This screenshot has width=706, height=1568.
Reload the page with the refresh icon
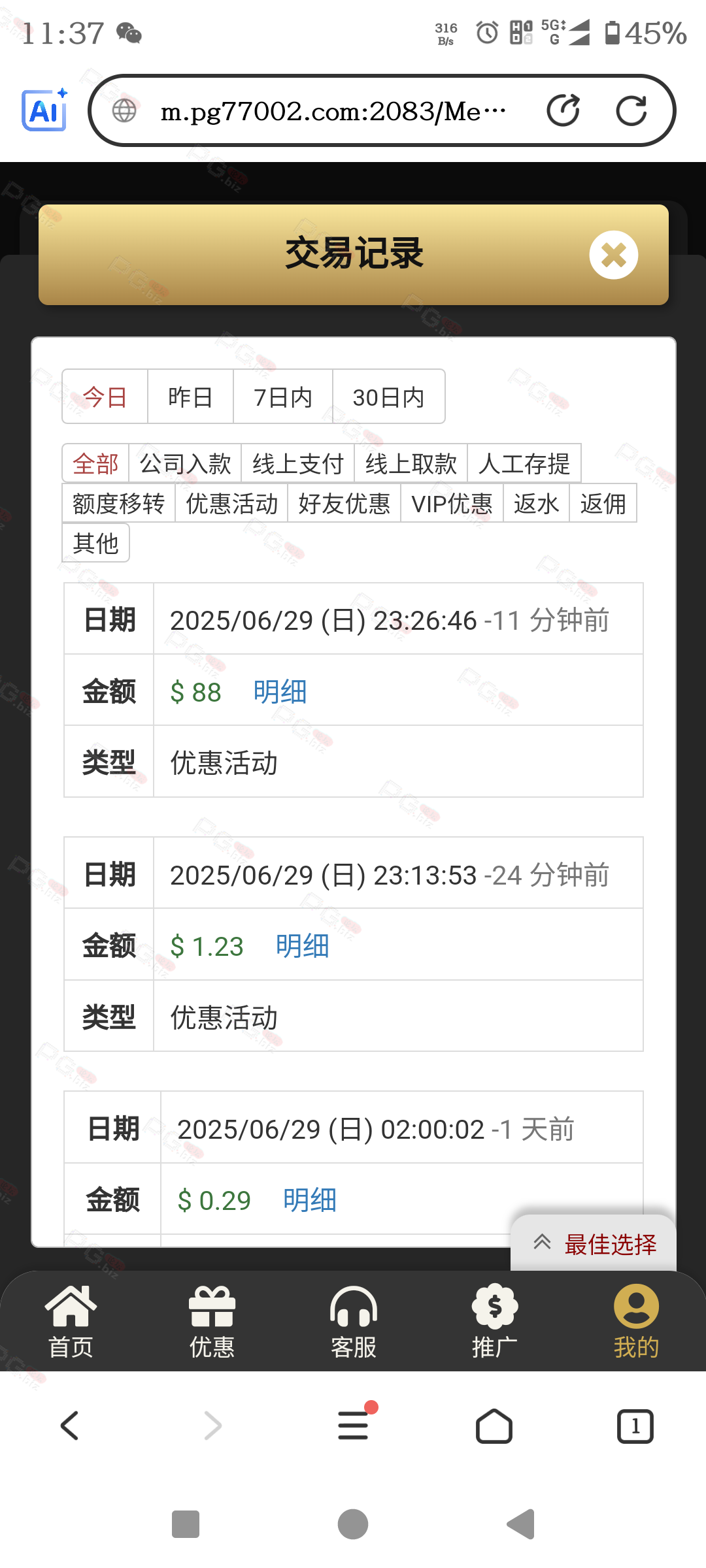coord(631,110)
